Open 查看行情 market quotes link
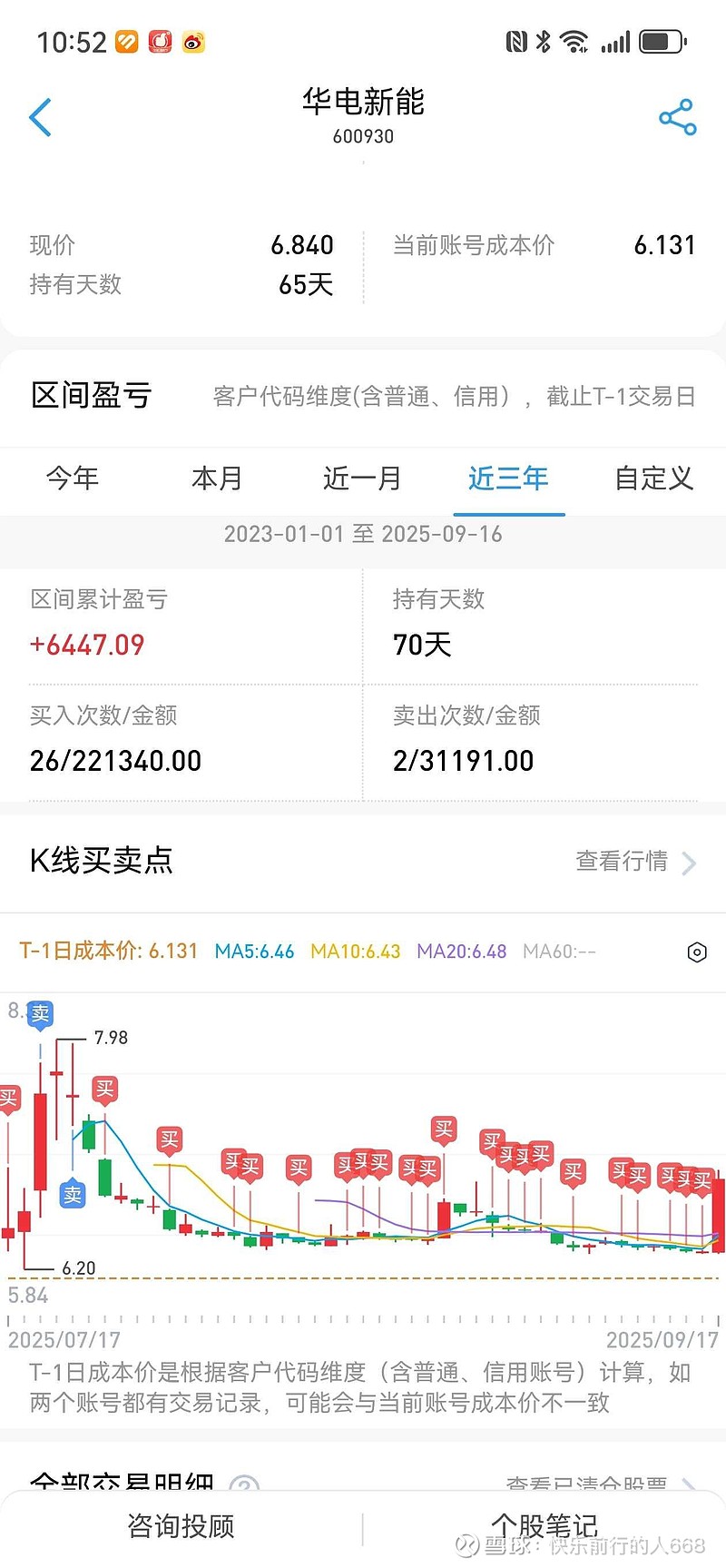 [x=634, y=861]
